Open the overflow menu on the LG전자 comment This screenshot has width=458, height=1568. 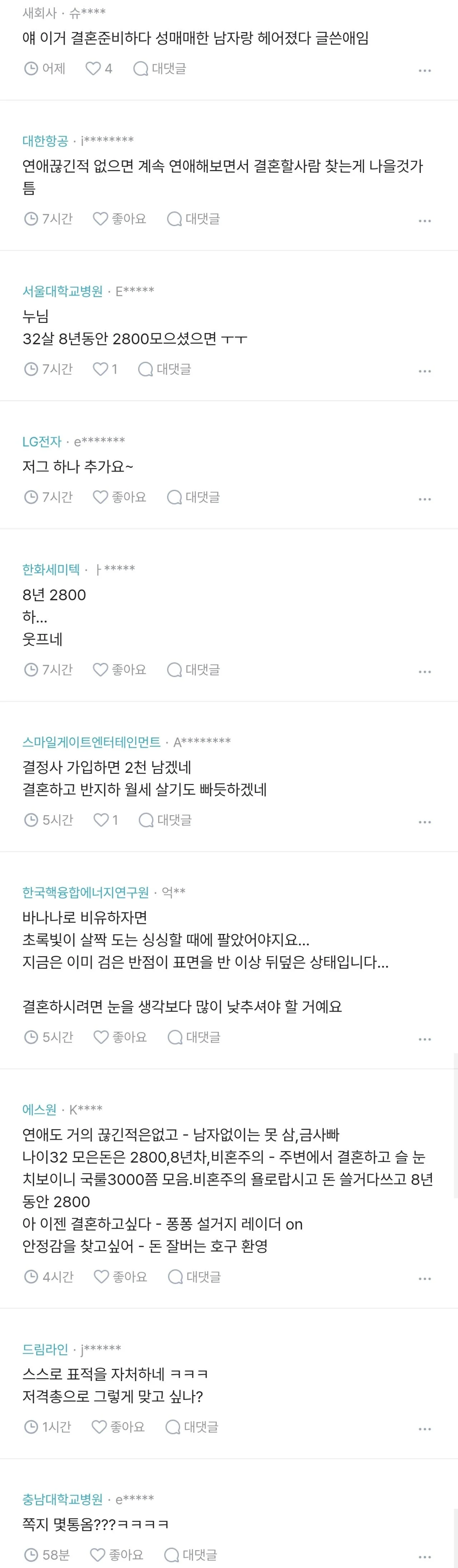[x=425, y=499]
